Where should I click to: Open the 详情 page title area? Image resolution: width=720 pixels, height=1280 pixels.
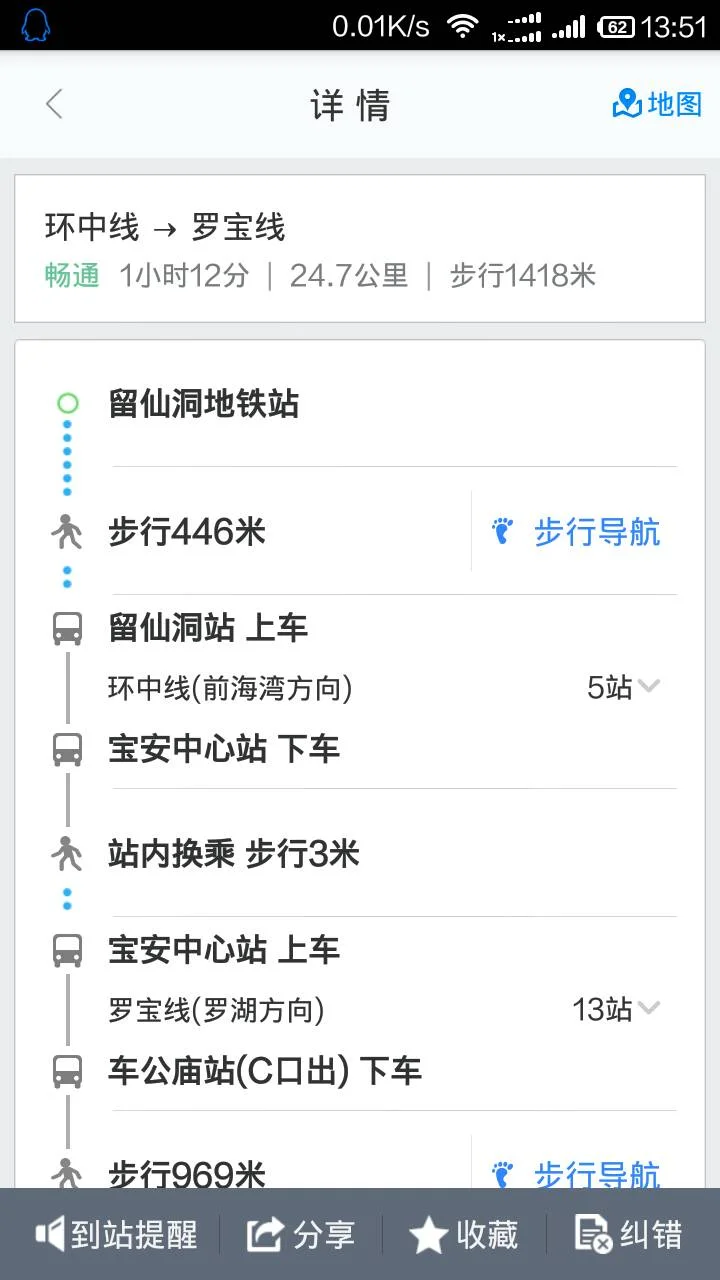point(352,104)
